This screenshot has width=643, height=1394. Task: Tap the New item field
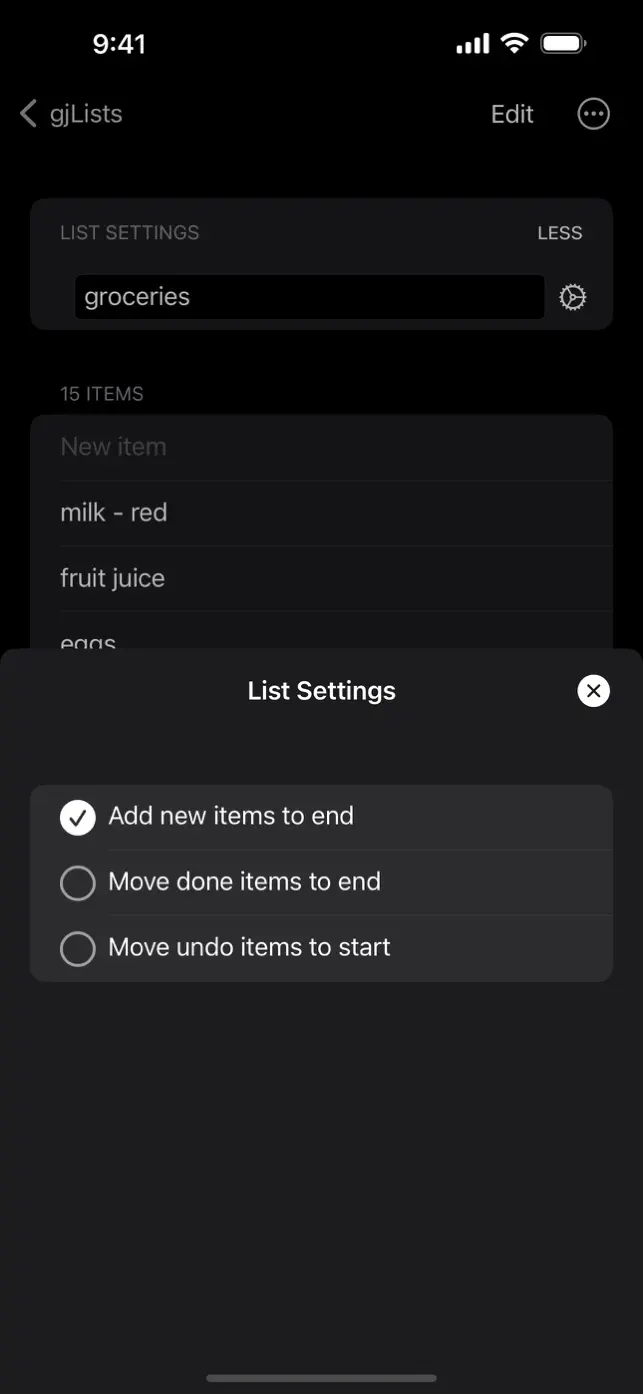(x=320, y=447)
